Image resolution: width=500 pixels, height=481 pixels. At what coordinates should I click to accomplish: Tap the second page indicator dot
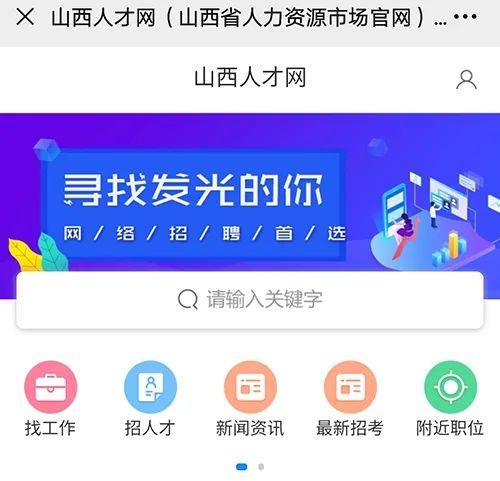pyautogui.click(x=261, y=467)
